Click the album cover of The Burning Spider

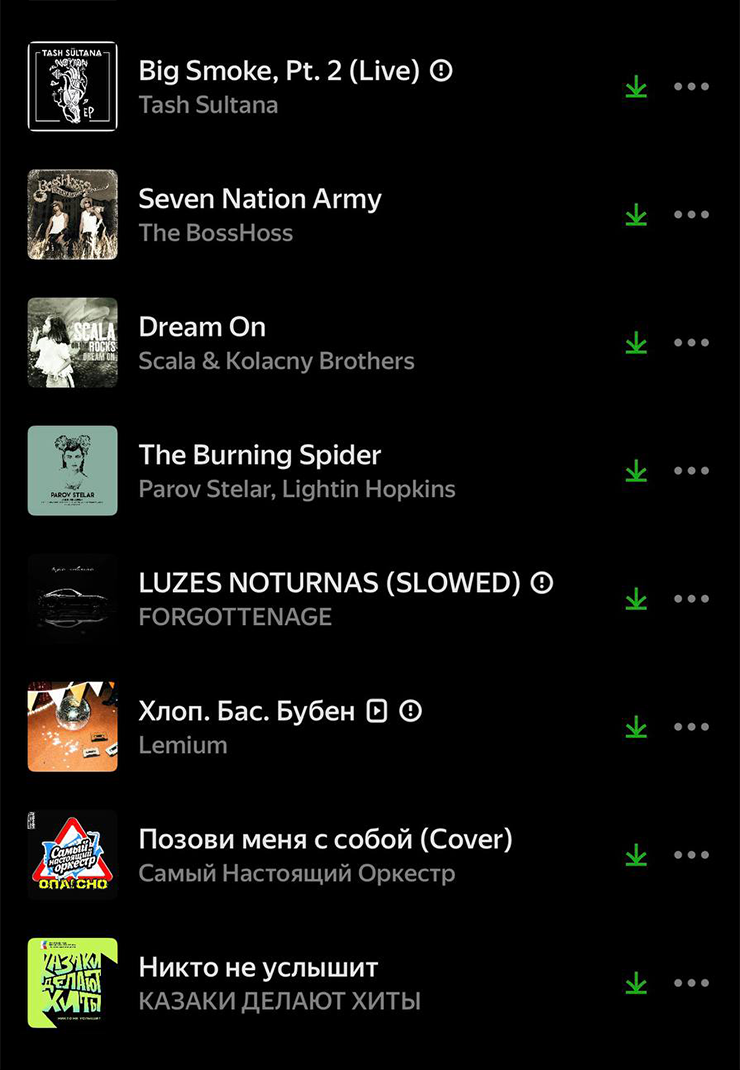click(x=72, y=470)
